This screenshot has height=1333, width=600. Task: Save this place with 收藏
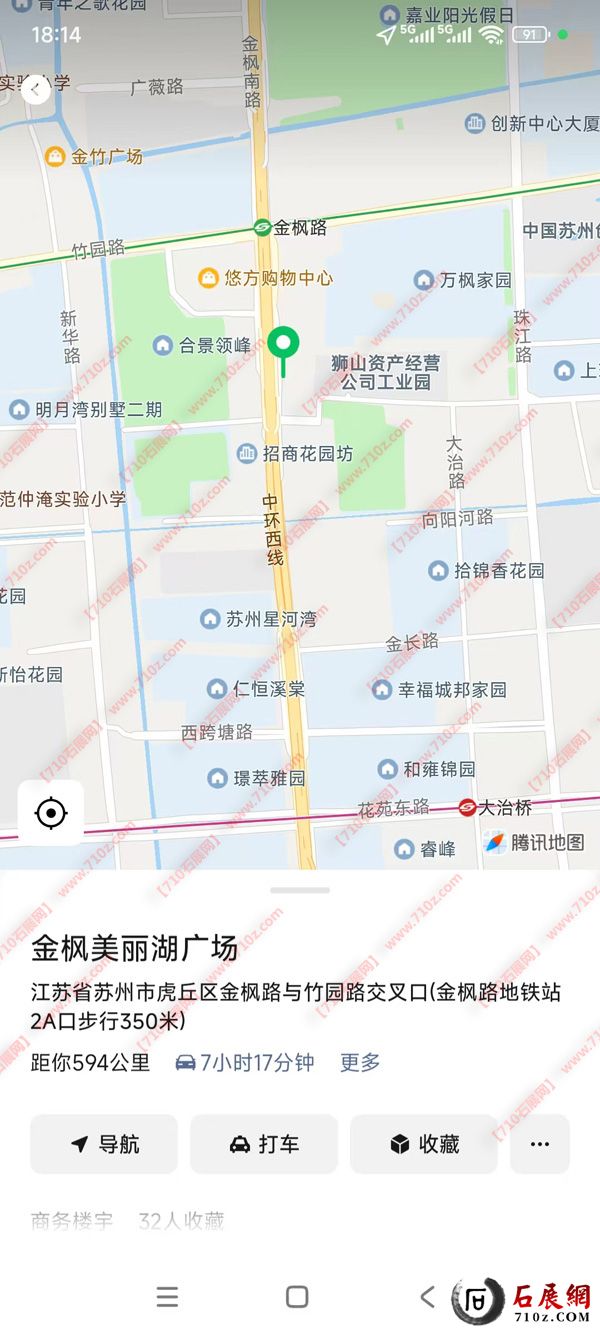pyautogui.click(x=424, y=1144)
